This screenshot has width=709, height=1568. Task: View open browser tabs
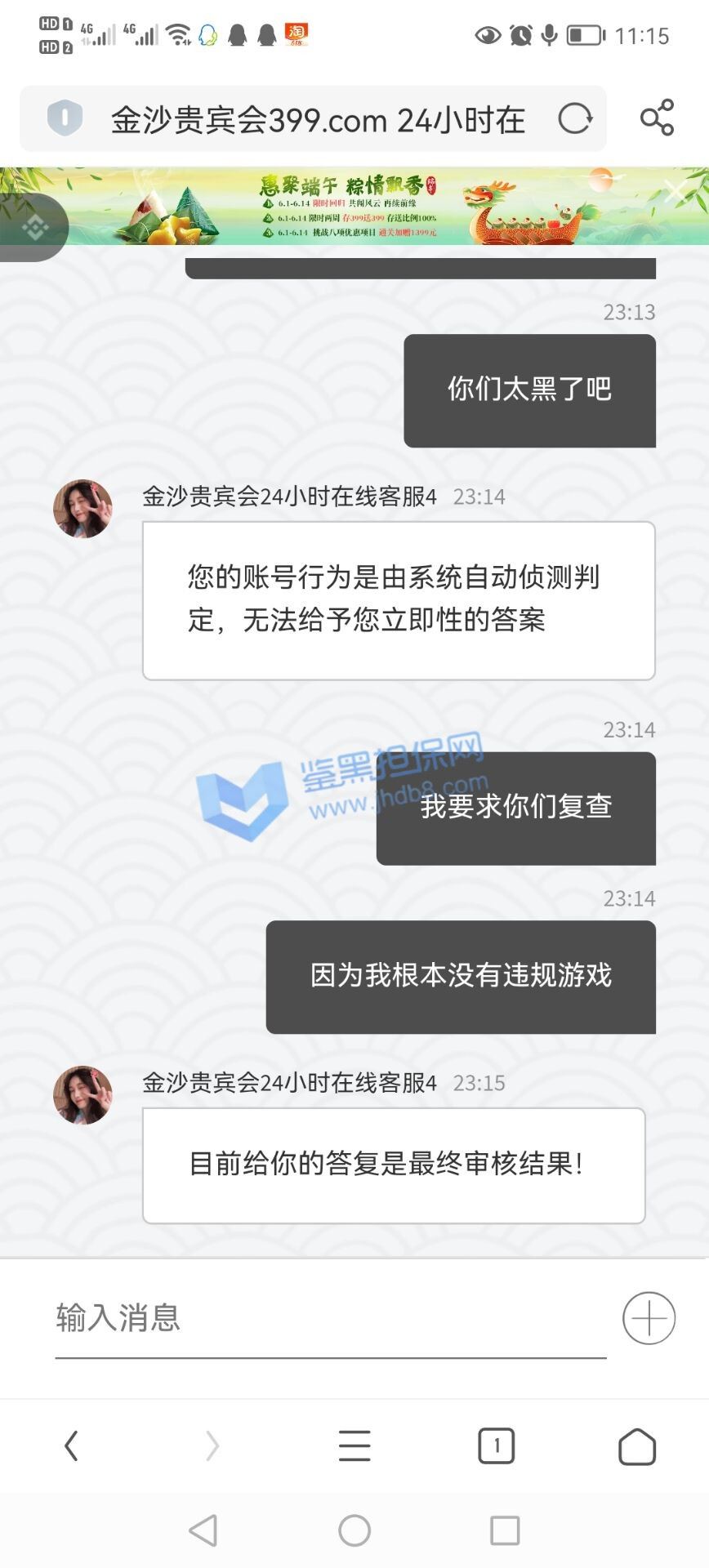point(496,1445)
